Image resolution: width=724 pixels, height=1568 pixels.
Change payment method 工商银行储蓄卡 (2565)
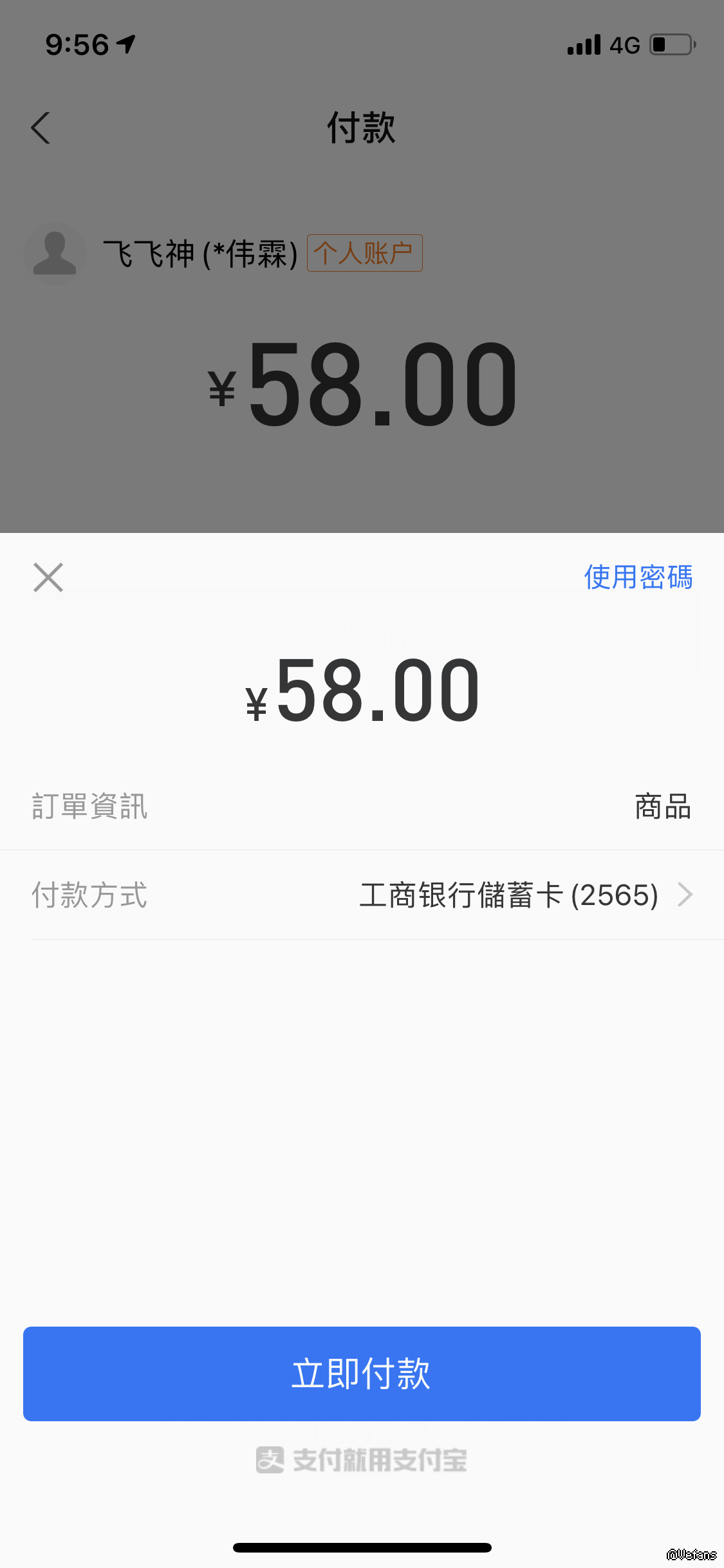pos(524,895)
